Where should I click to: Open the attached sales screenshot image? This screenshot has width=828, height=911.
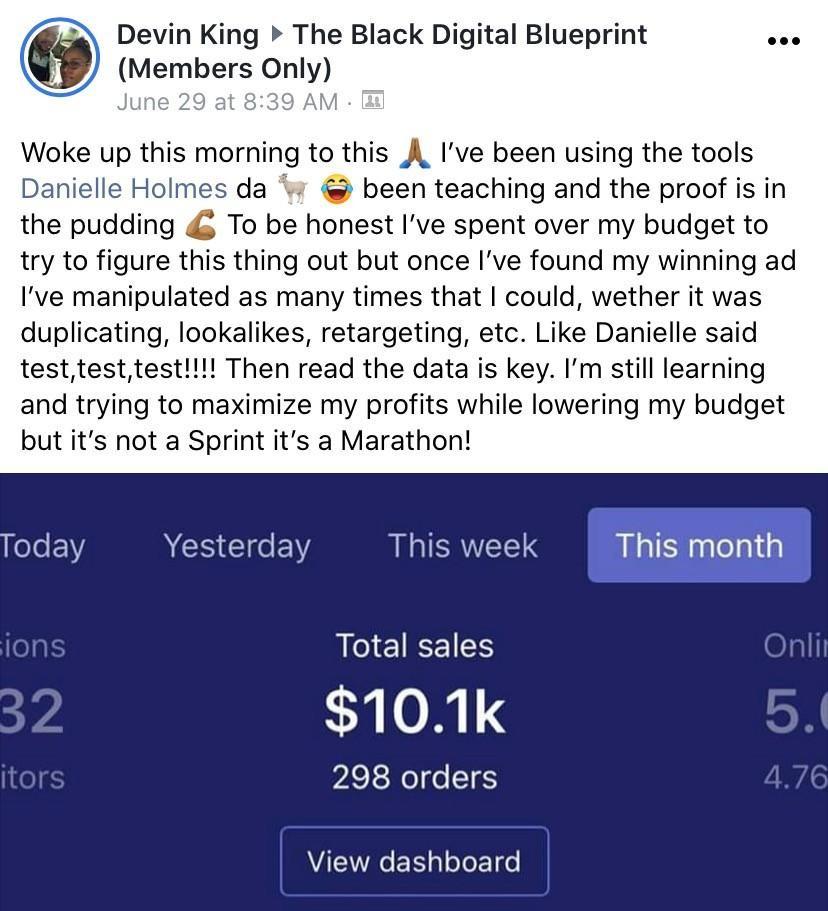[x=414, y=690]
